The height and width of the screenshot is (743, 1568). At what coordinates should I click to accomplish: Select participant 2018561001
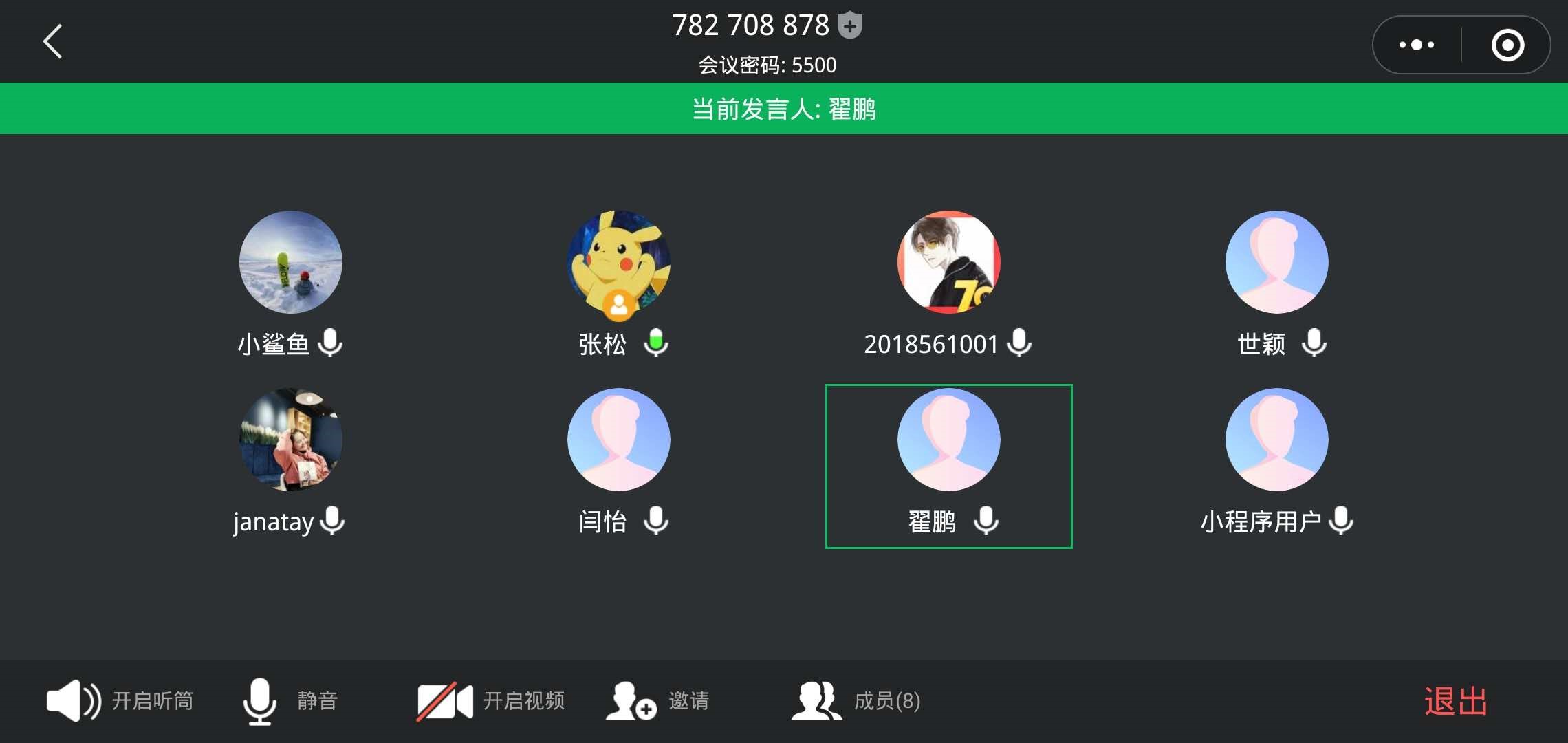coord(948,263)
